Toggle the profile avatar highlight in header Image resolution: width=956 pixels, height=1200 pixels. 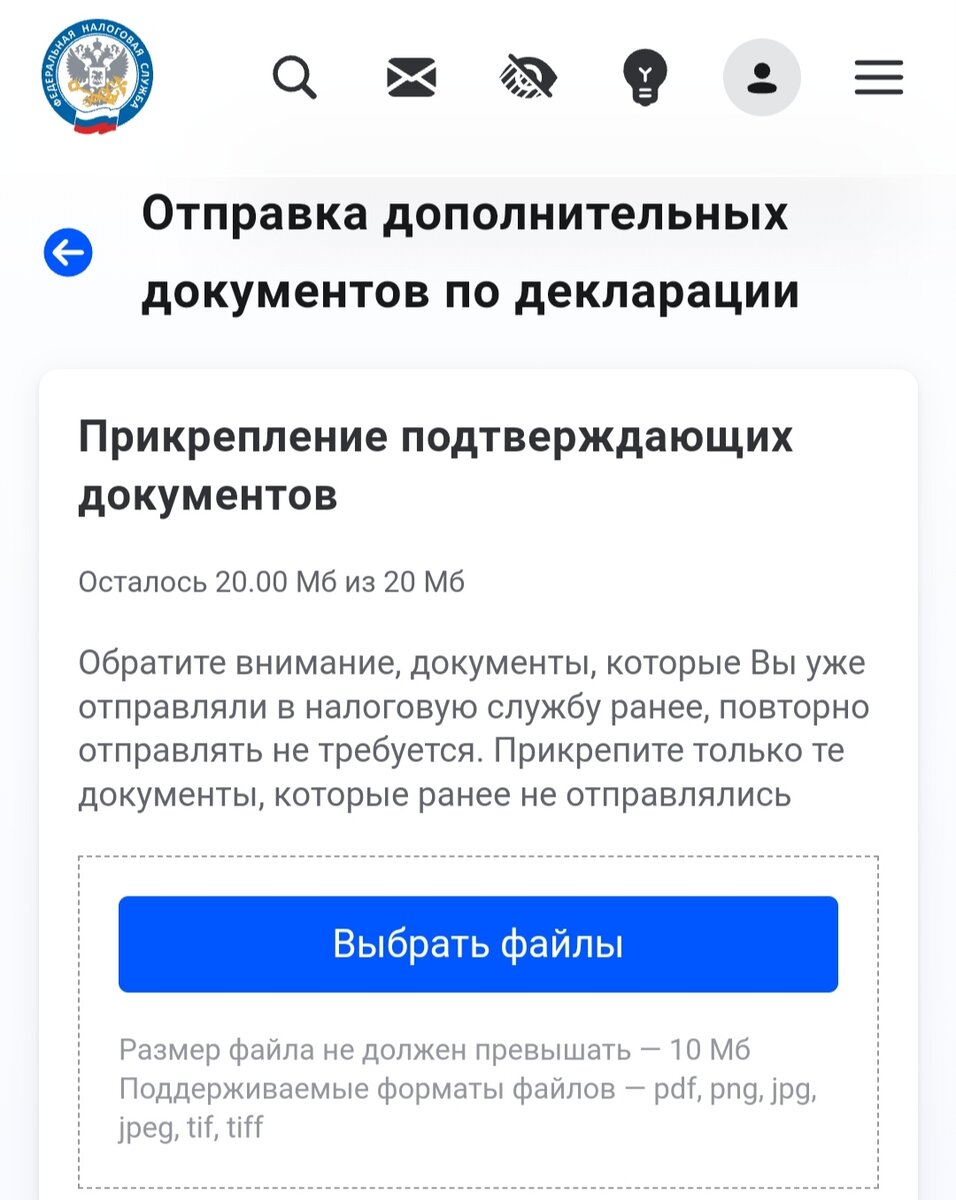click(x=762, y=77)
